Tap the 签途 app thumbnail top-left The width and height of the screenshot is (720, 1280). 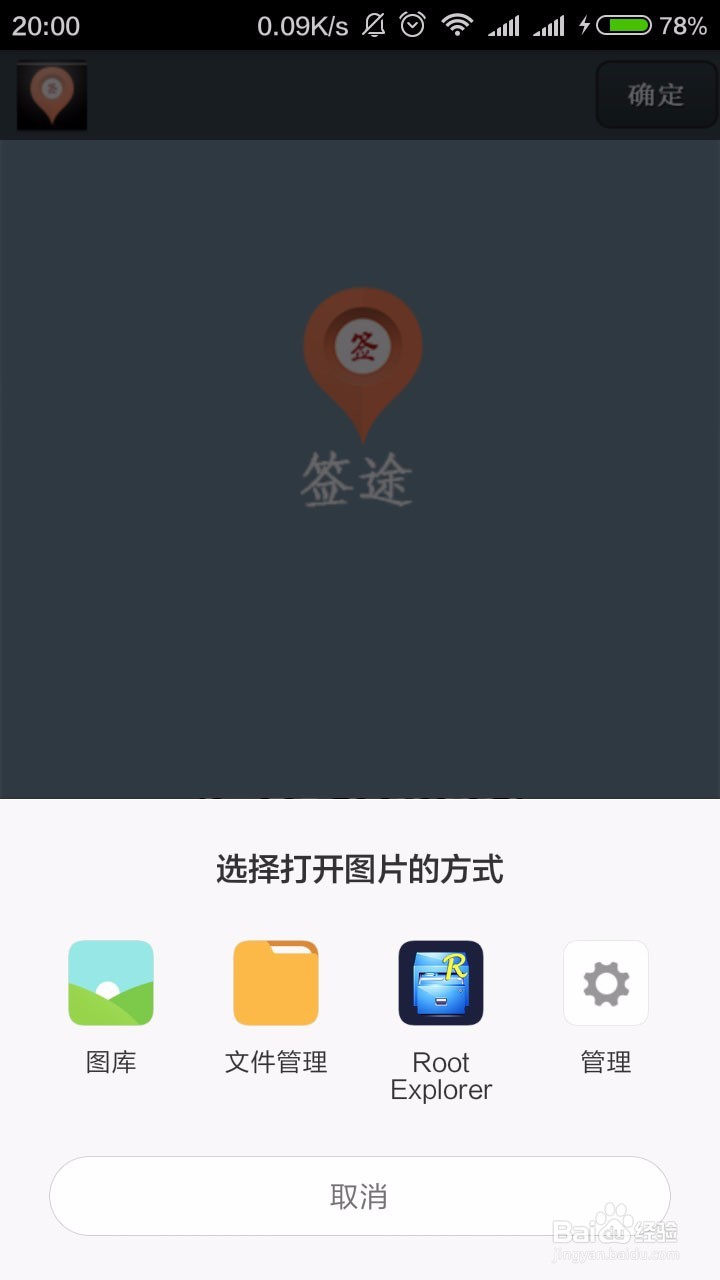click(x=51, y=96)
